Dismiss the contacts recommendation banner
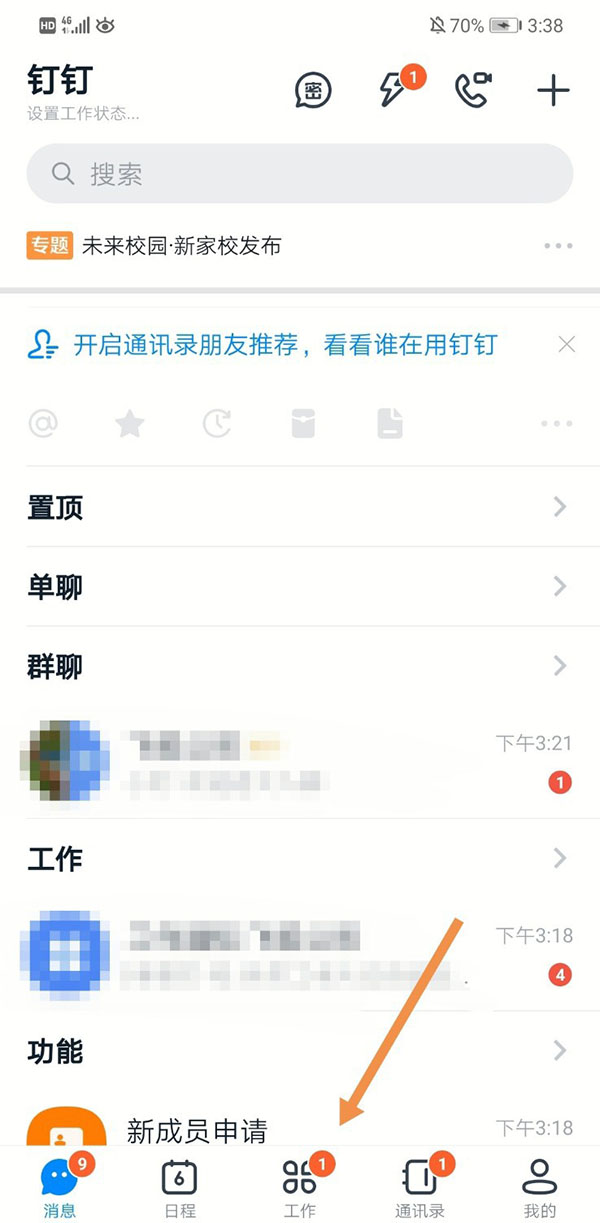The width and height of the screenshot is (600, 1223). click(566, 345)
